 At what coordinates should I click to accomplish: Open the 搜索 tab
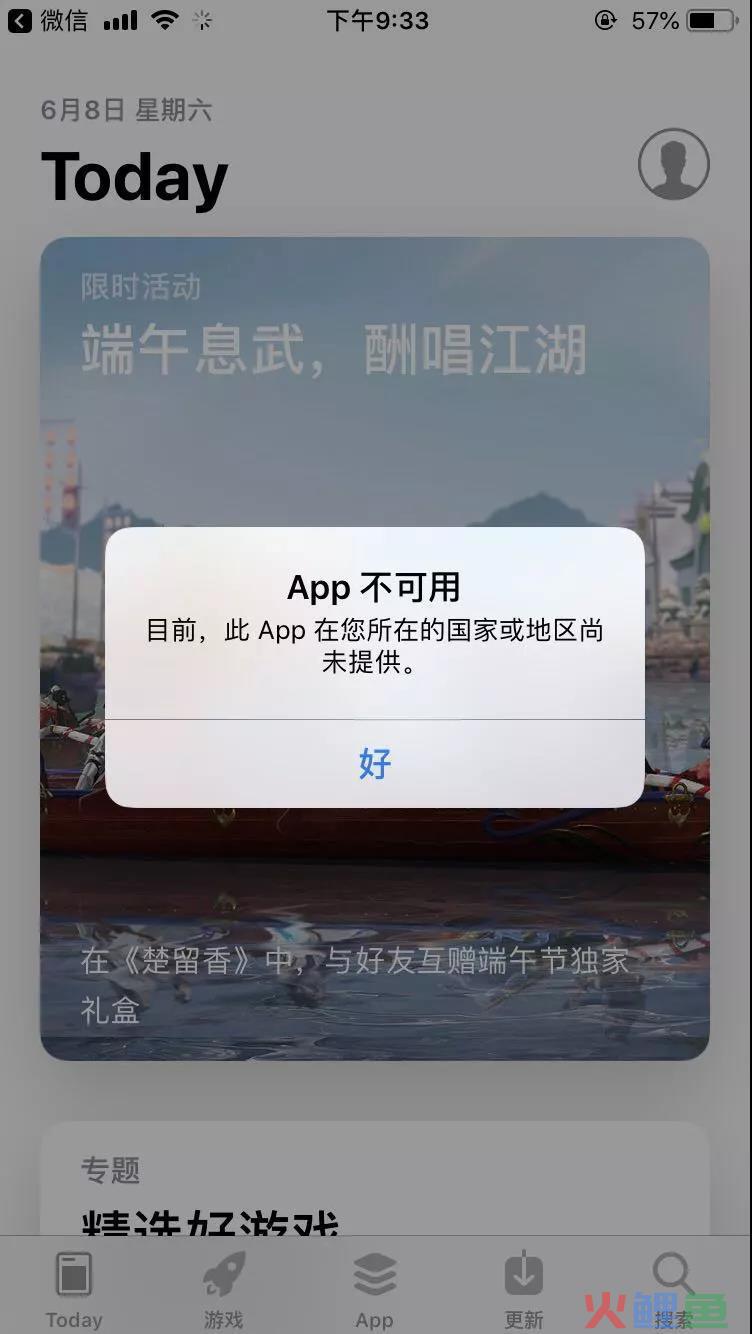[674, 1289]
